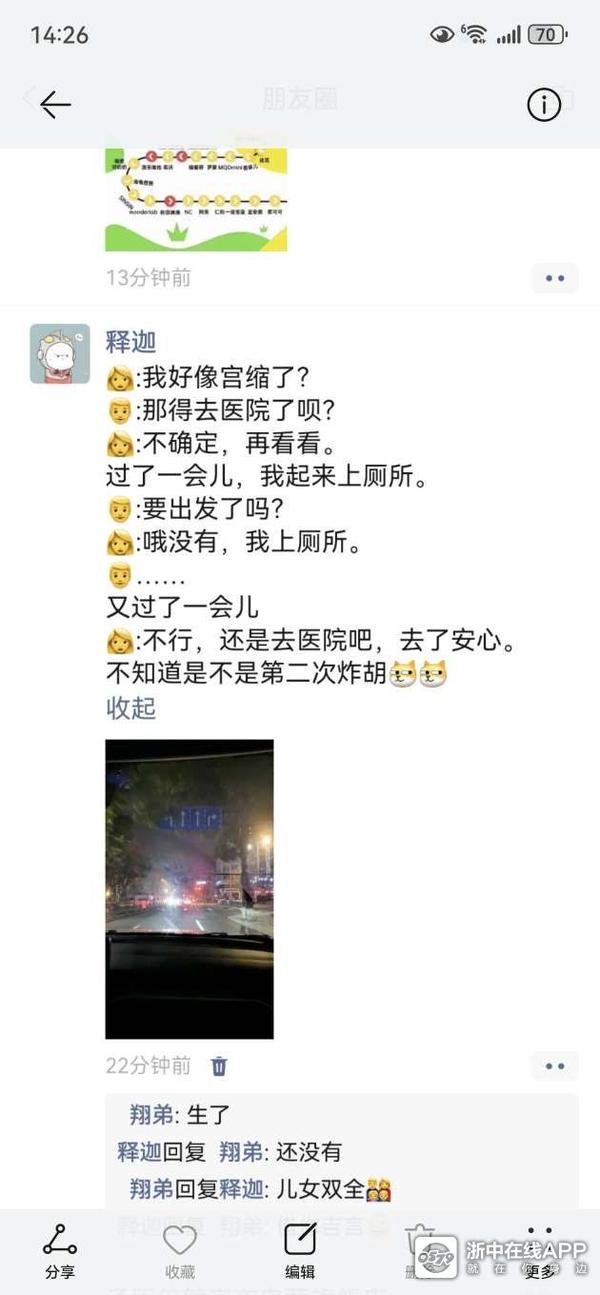Open the options dots under the 13分钟前 post
600x1295 pixels.
[x=554, y=278]
